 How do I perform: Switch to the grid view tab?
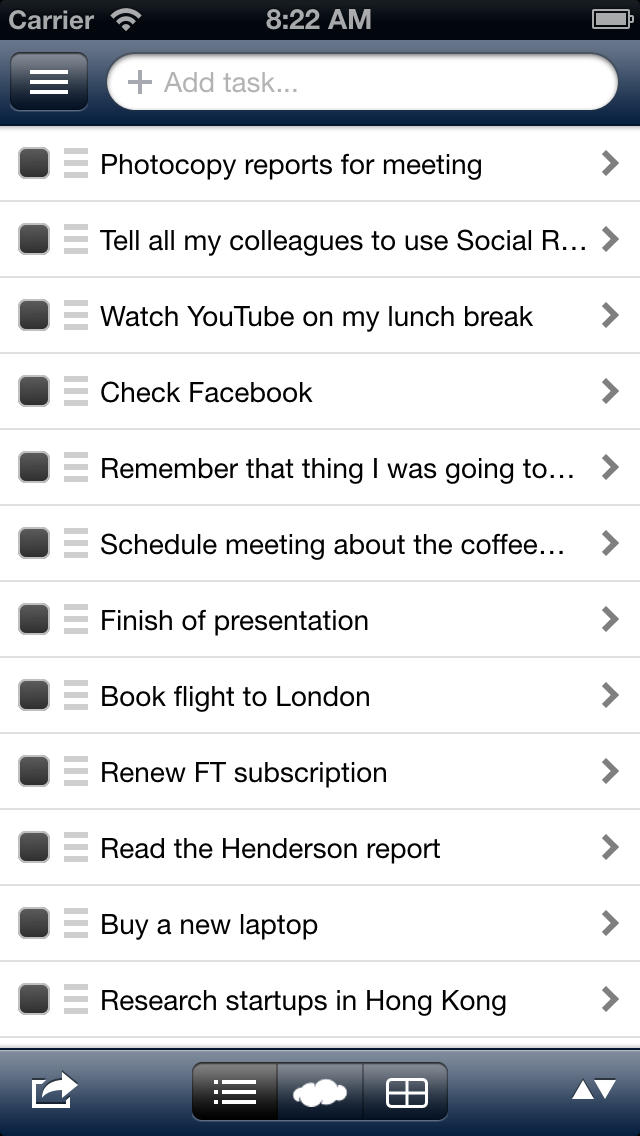click(405, 1092)
